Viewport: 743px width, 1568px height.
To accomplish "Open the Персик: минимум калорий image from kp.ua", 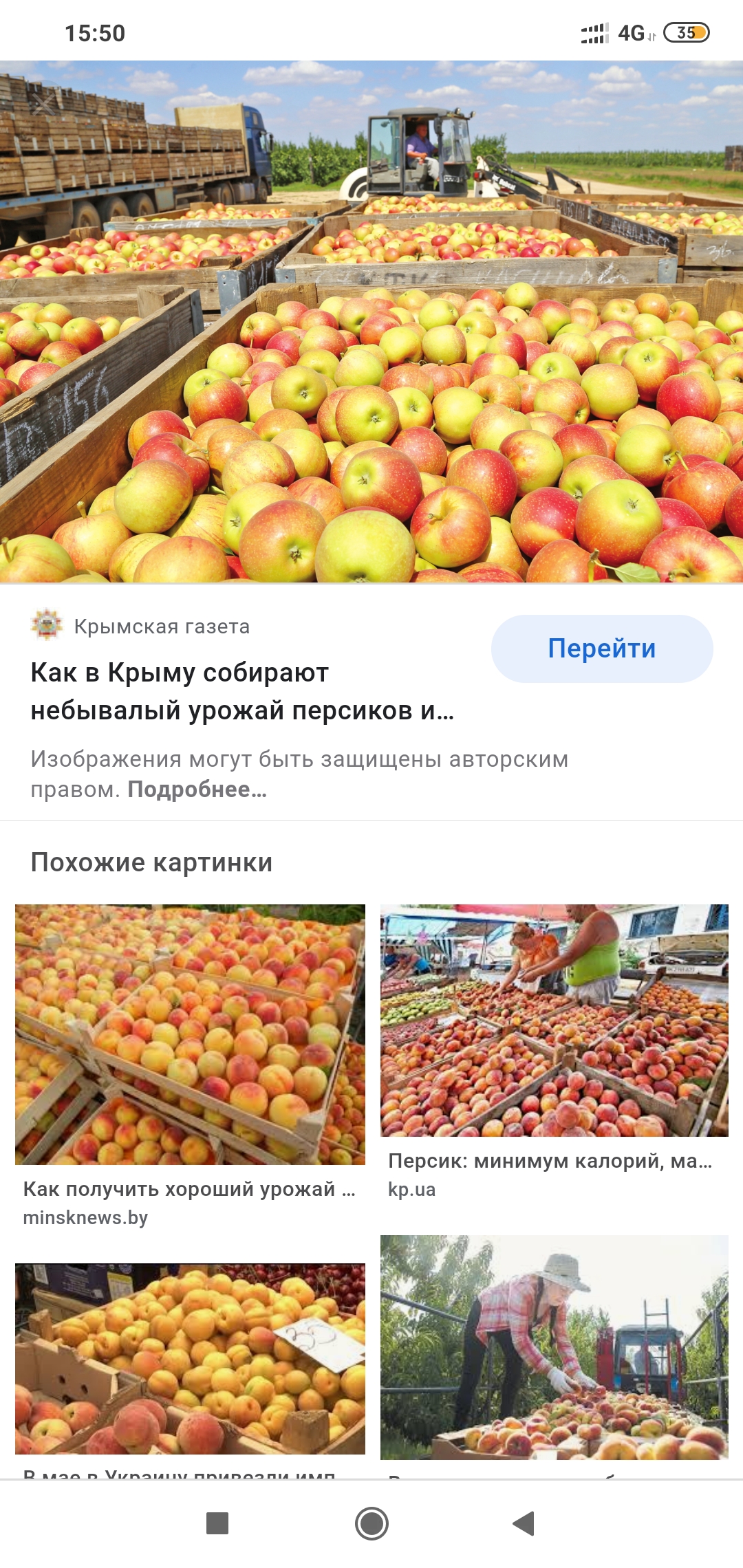I will pos(554,1020).
